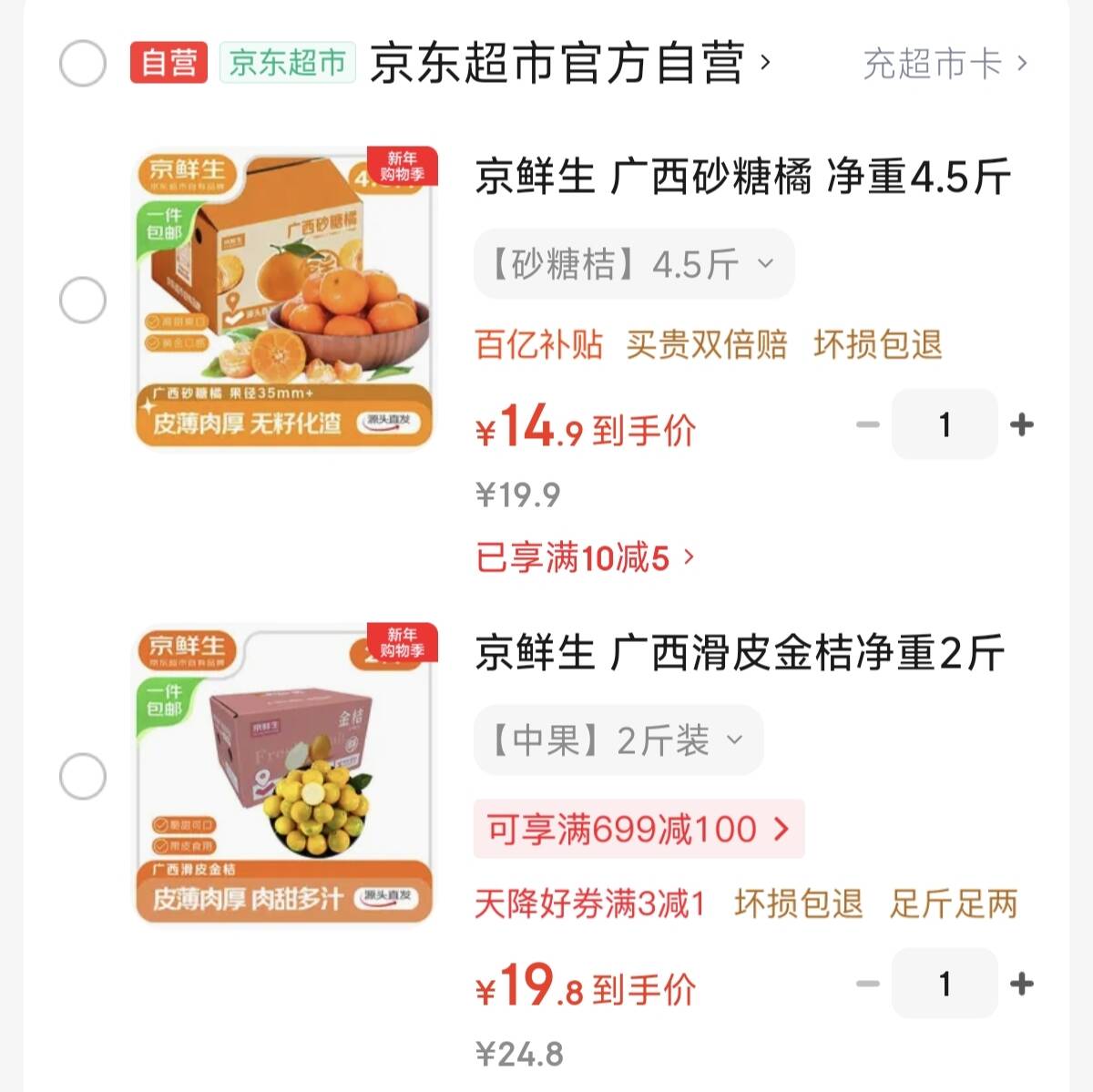The width and height of the screenshot is (1093, 1092).
Task: Open the 可享满699减100 promotion
Action: (638, 829)
